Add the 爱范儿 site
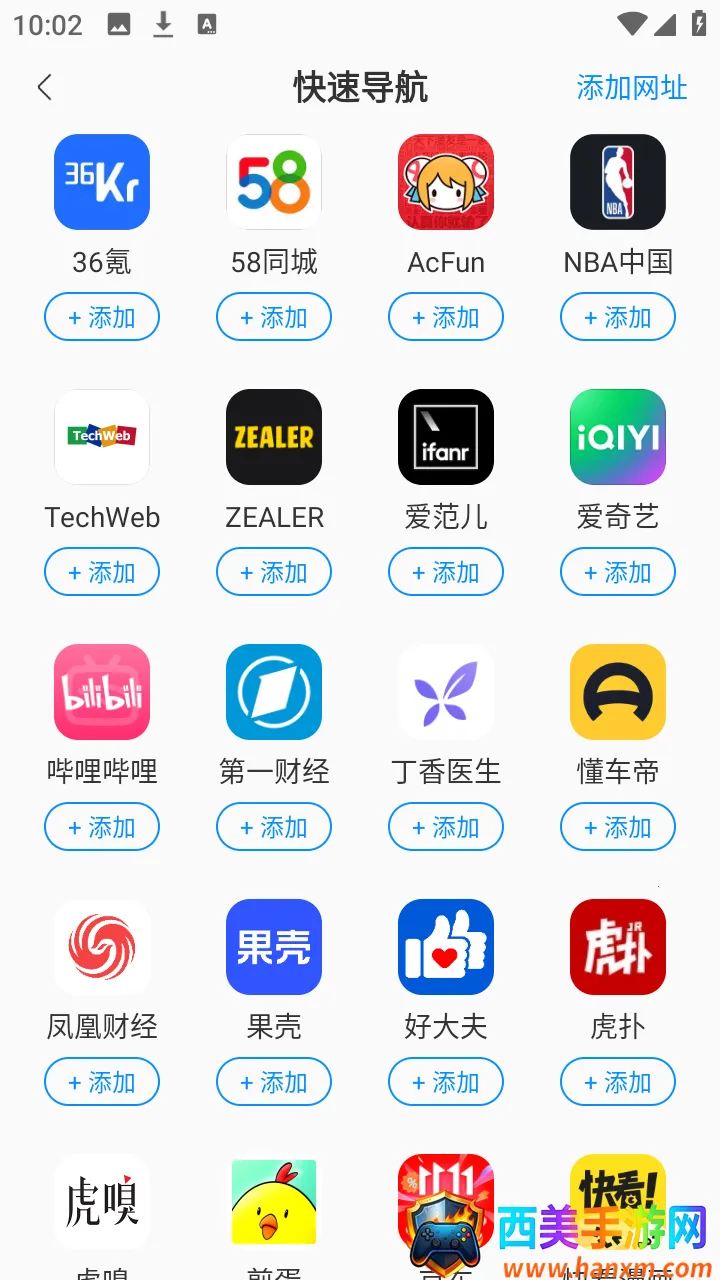The width and height of the screenshot is (720, 1280). tap(446, 573)
